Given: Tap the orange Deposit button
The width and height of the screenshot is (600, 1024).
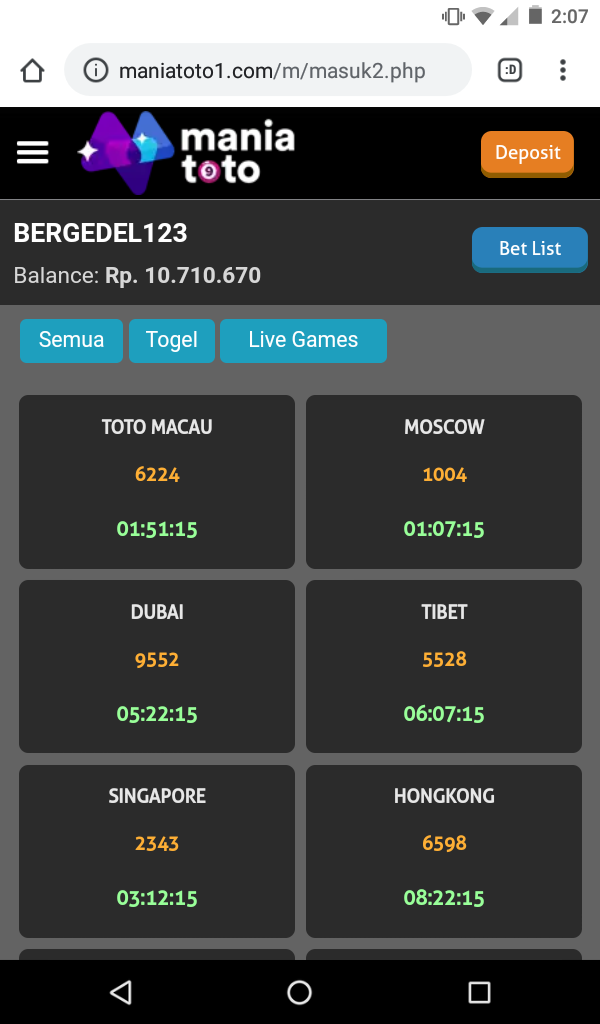Looking at the screenshot, I should (527, 153).
